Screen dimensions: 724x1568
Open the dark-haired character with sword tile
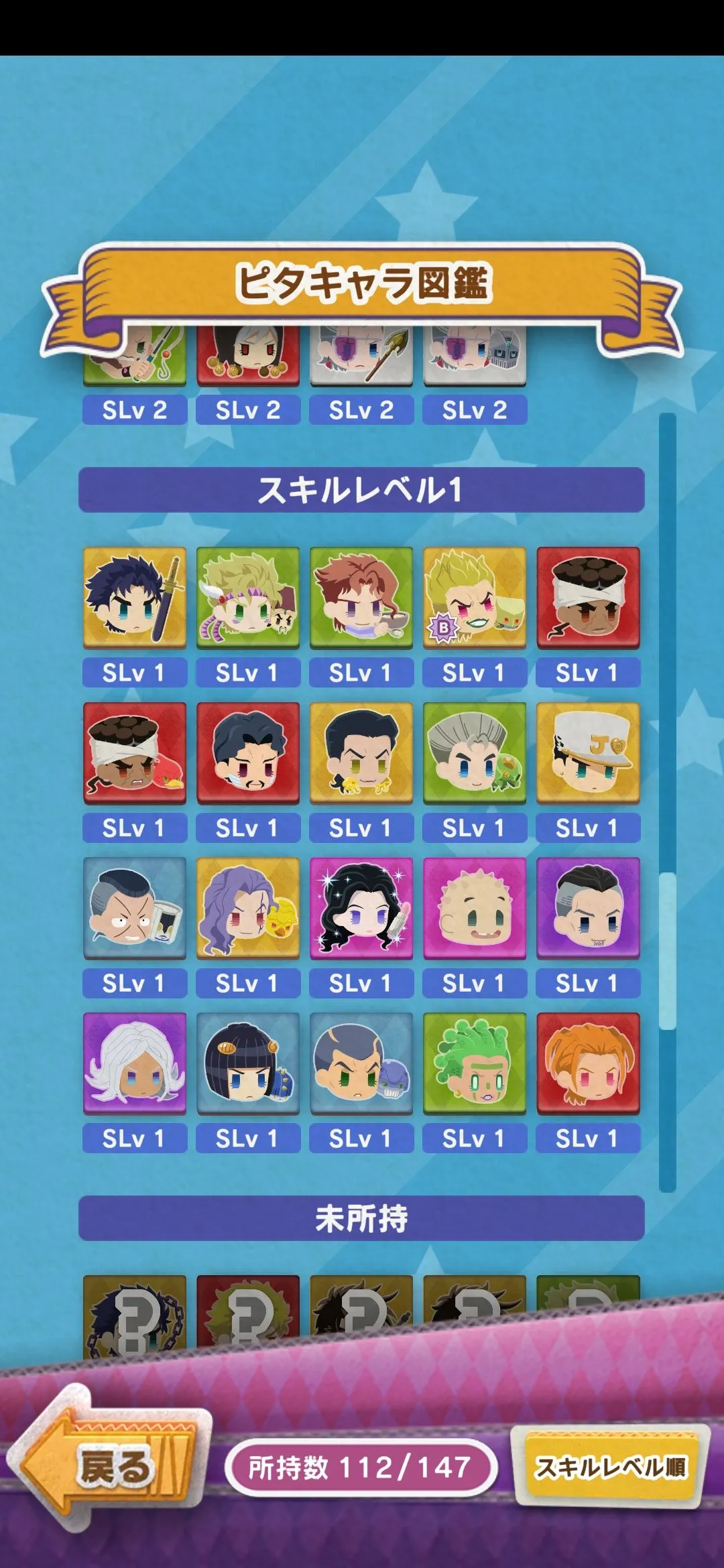[135, 598]
